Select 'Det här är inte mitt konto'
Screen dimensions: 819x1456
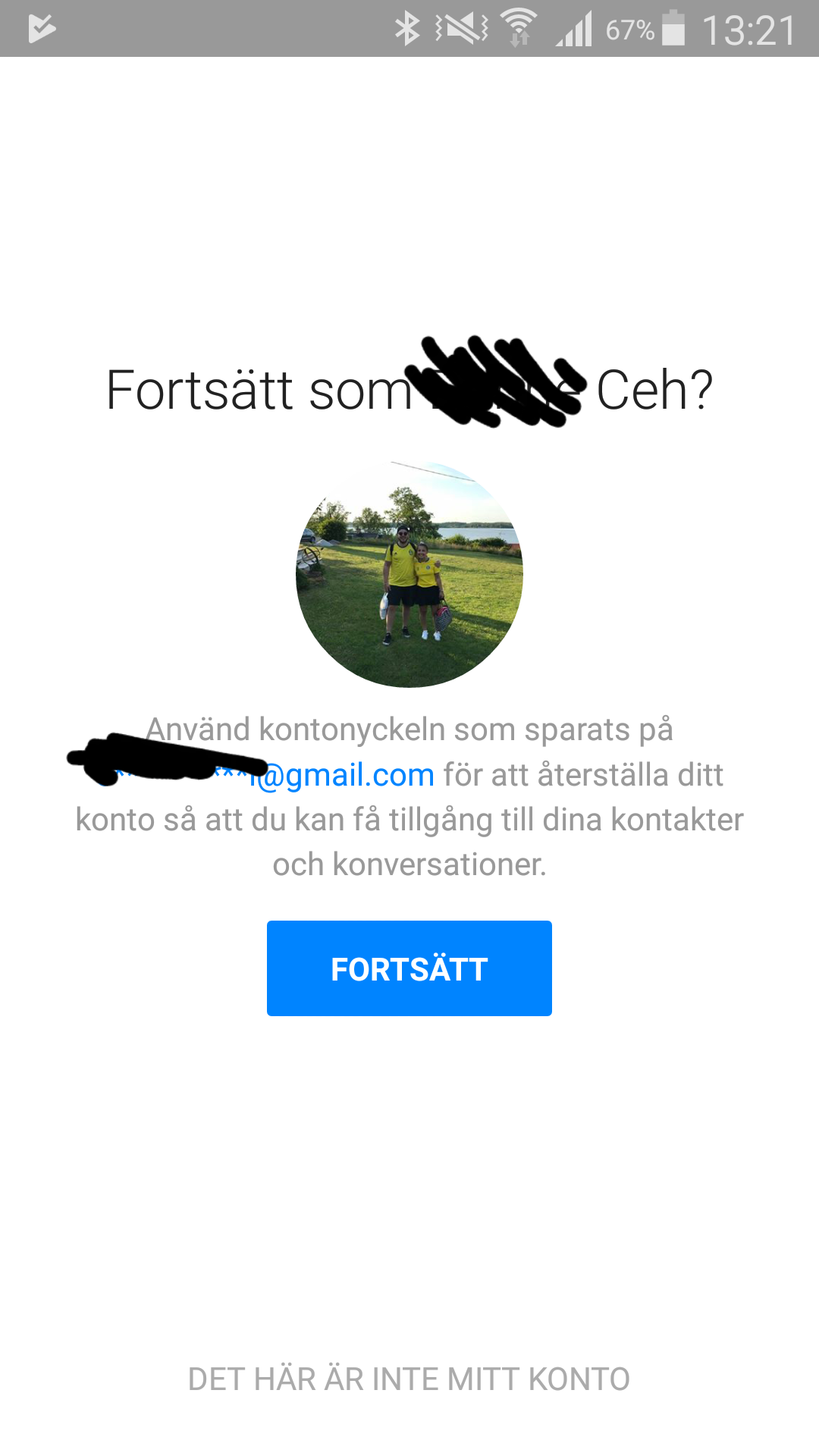(x=409, y=1379)
